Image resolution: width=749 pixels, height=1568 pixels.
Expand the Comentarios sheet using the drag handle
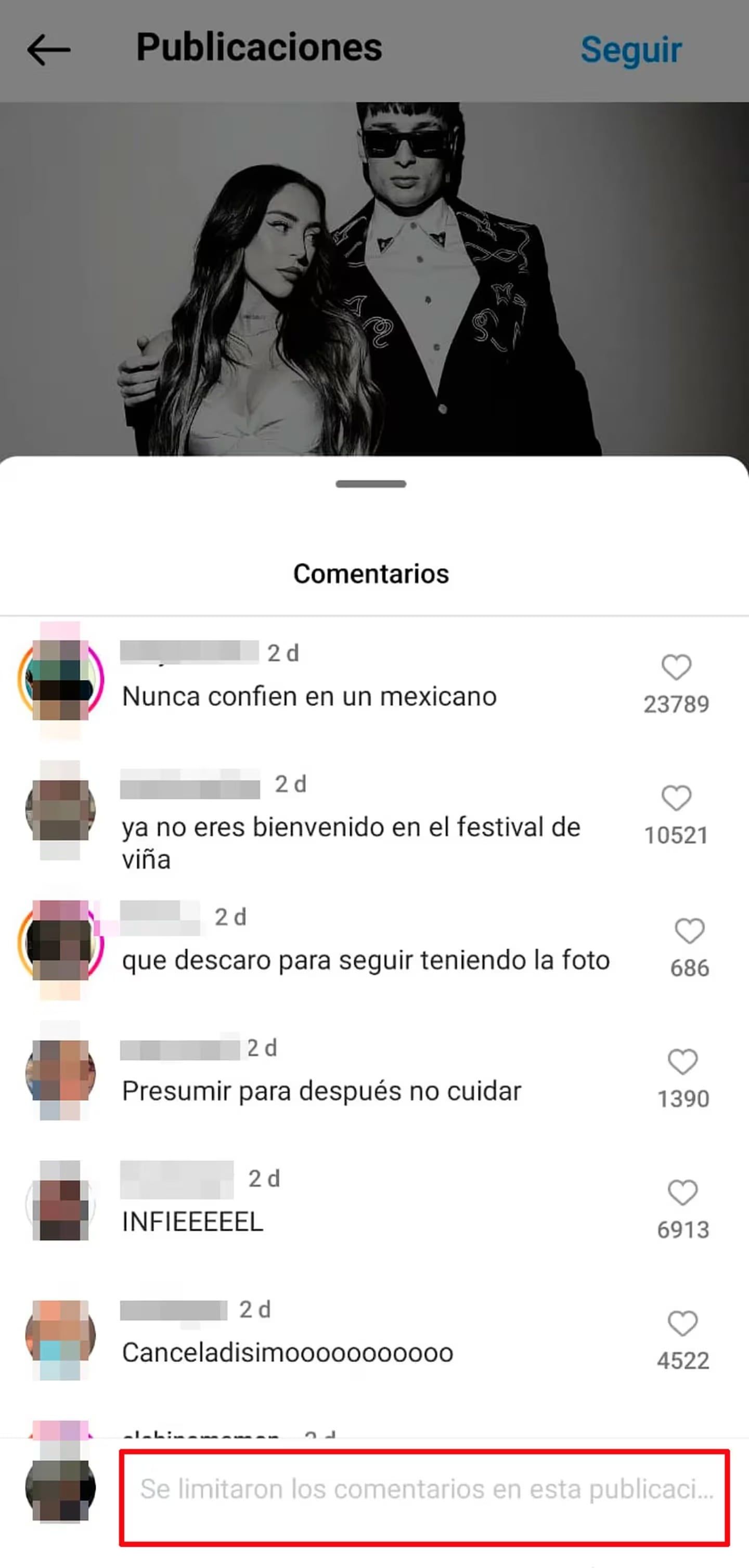[374, 484]
